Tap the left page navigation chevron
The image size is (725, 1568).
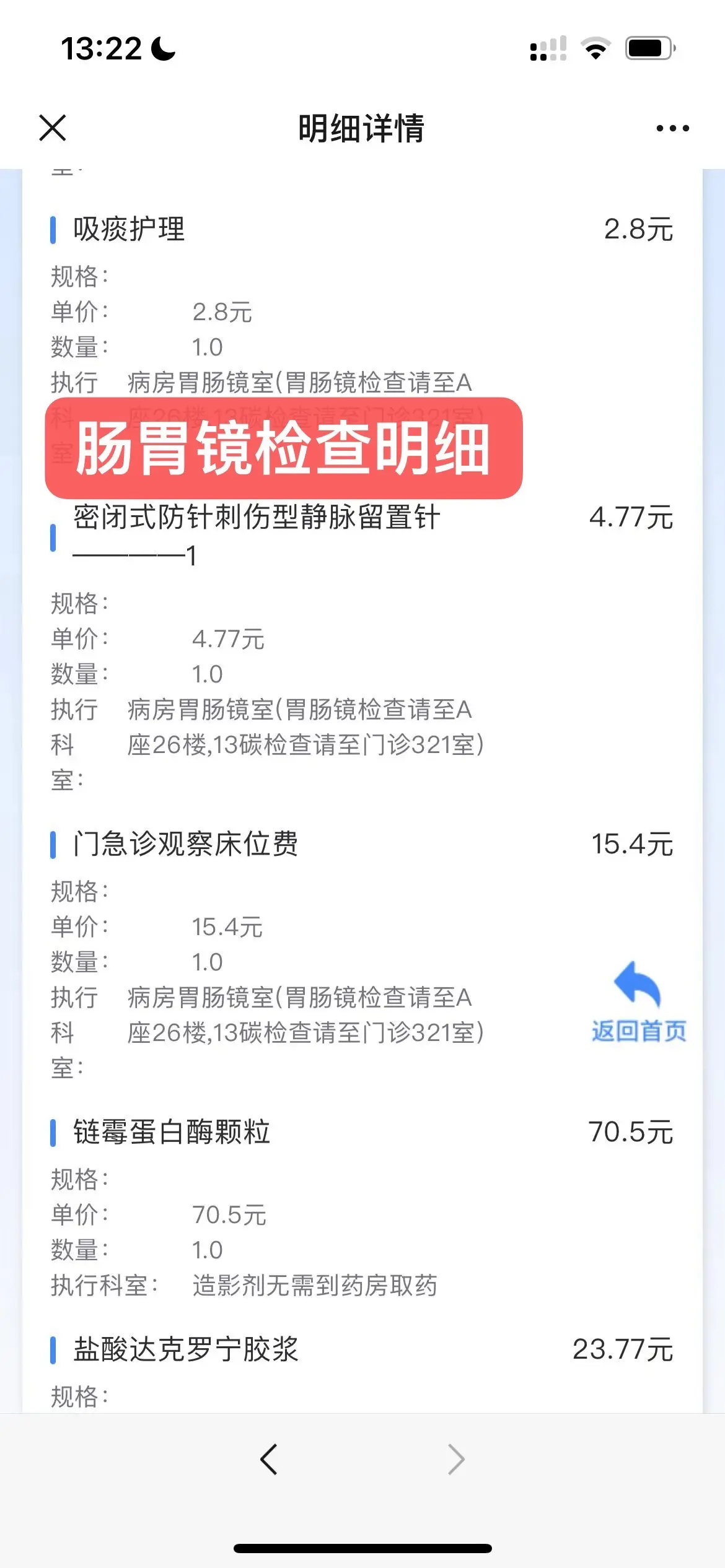coord(269,1459)
